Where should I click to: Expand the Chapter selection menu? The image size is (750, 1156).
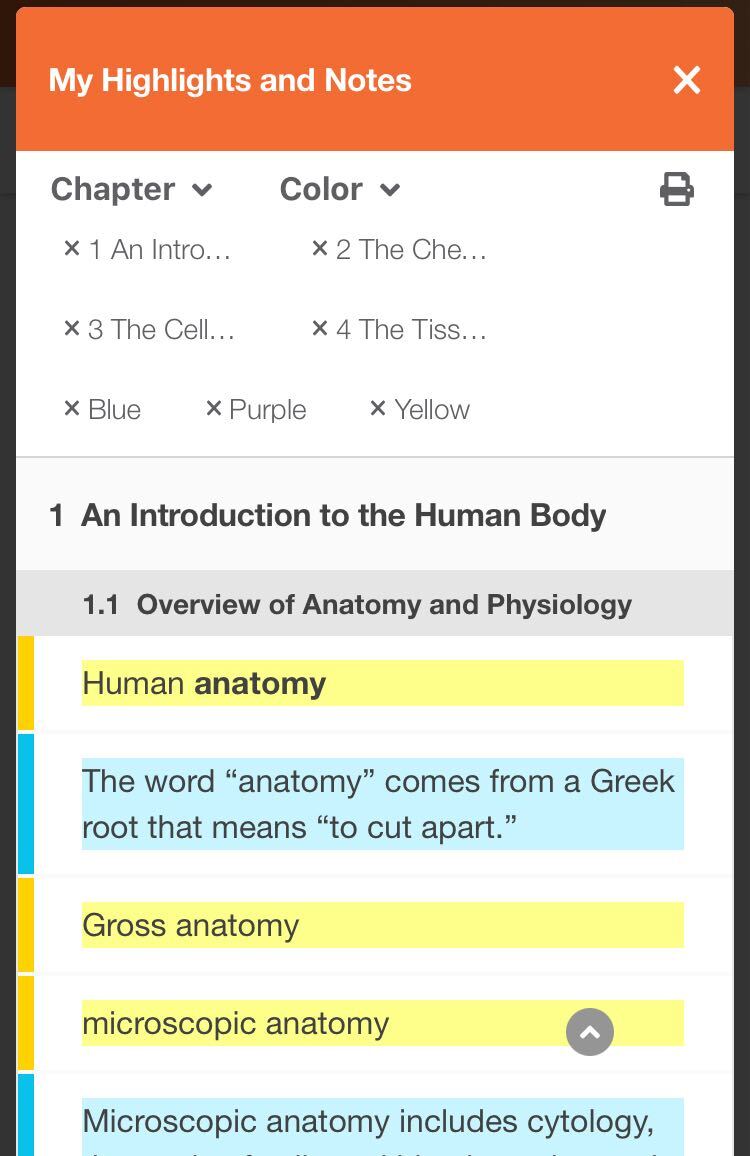tap(132, 189)
